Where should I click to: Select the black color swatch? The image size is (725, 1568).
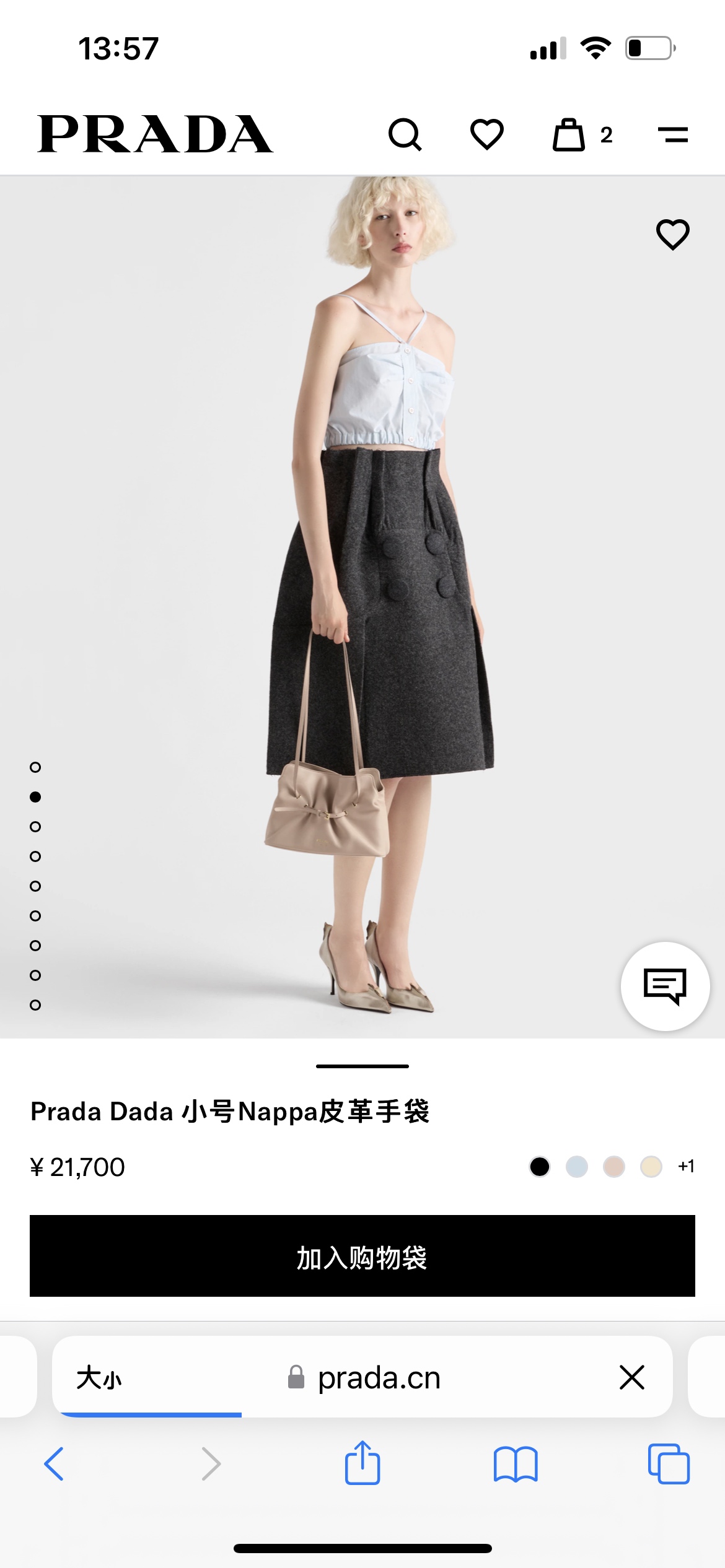point(540,1167)
